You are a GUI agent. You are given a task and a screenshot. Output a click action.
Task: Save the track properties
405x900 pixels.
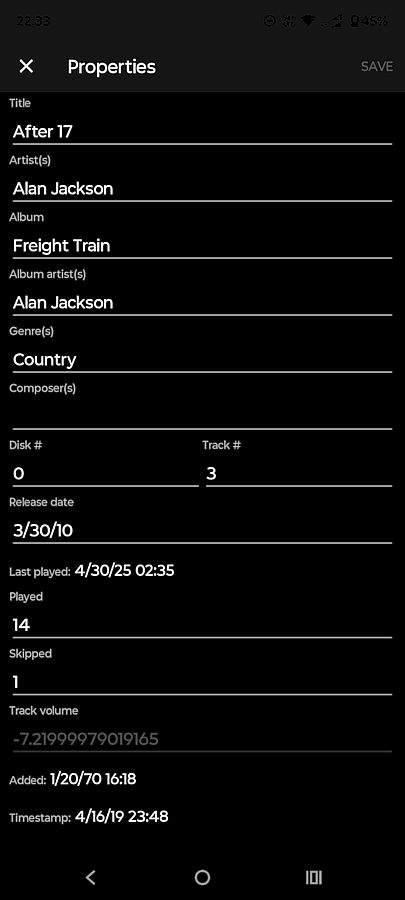tap(376, 67)
